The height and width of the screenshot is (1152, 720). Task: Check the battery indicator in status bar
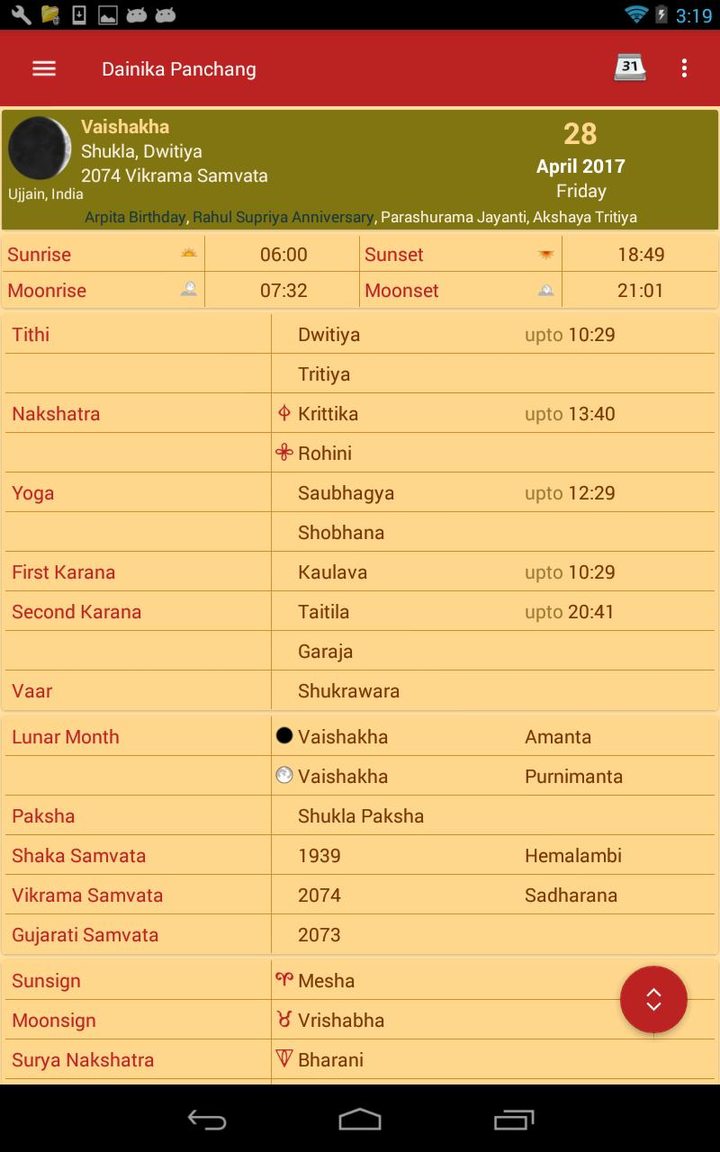[662, 15]
